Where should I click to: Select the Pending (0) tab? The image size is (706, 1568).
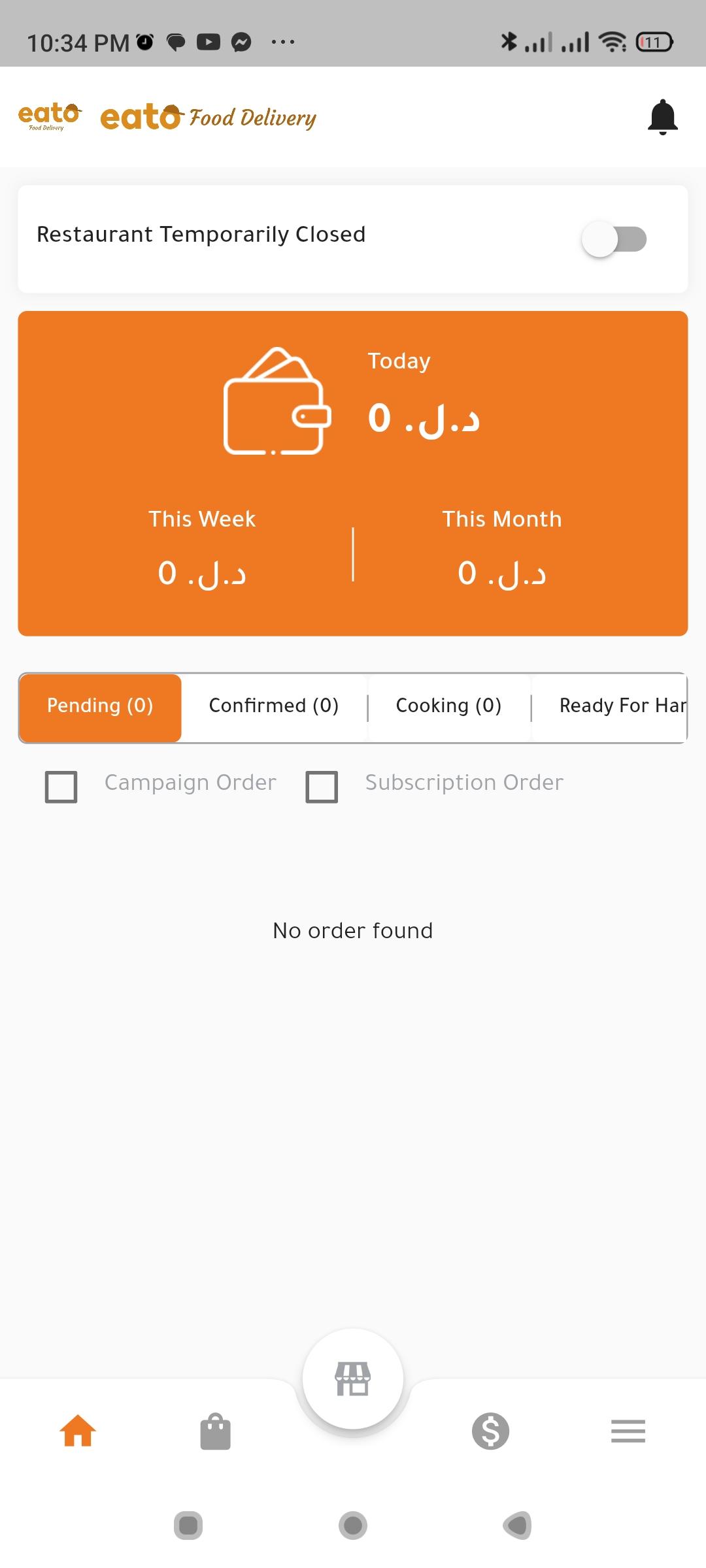click(x=100, y=706)
